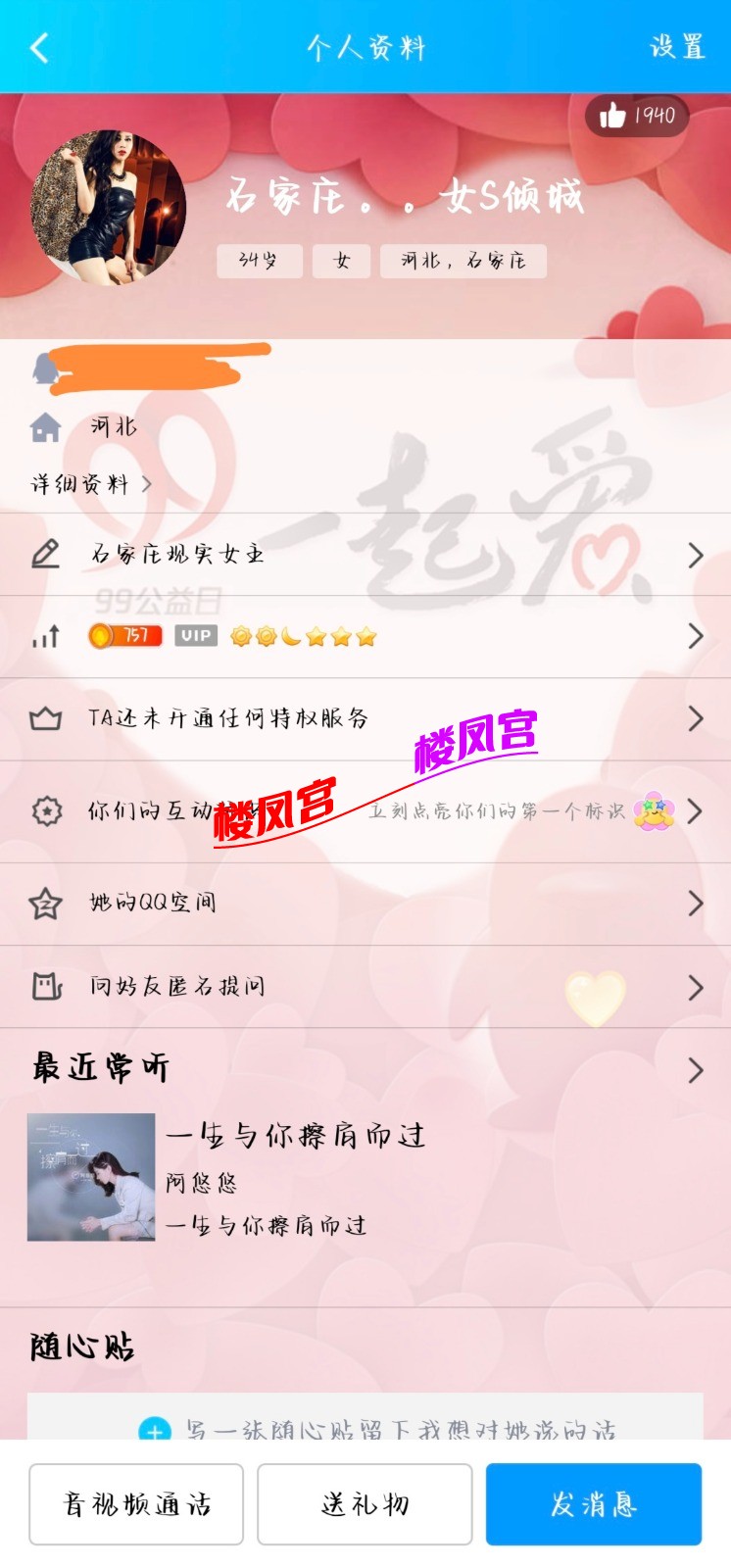Tap 发消息 to send a message

coord(594,1504)
